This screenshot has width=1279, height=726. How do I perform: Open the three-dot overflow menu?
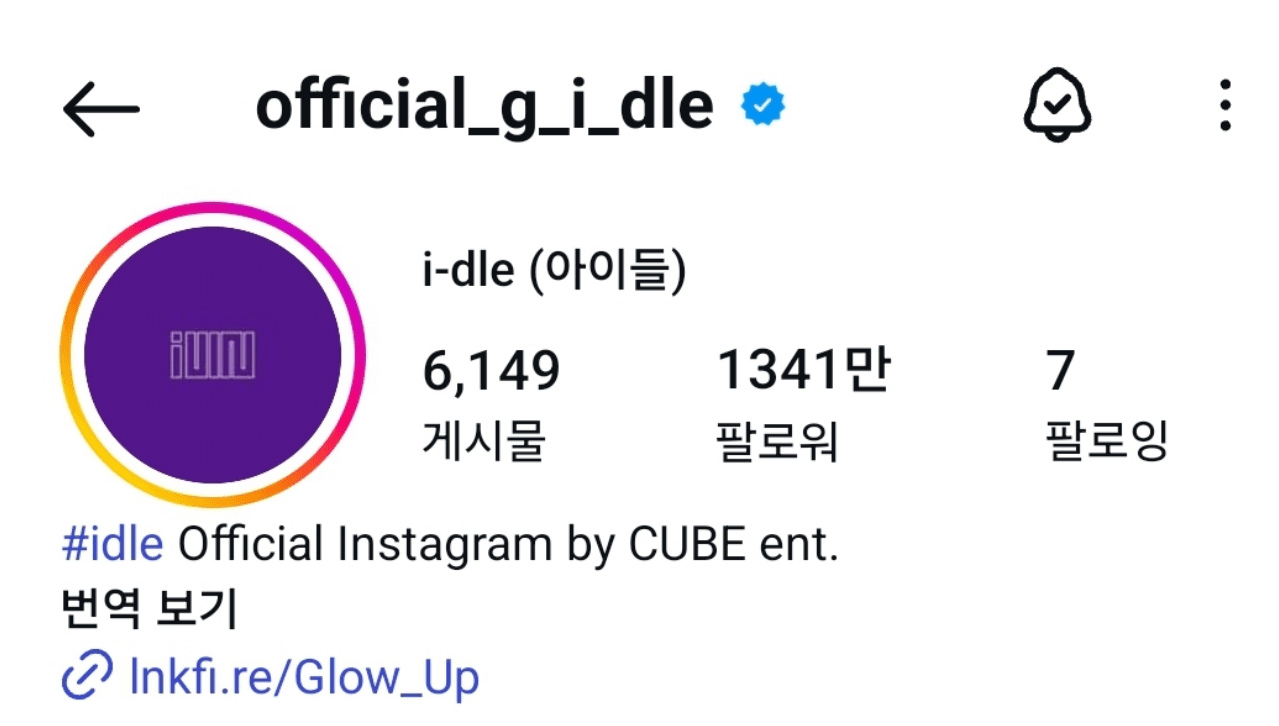click(x=1225, y=106)
